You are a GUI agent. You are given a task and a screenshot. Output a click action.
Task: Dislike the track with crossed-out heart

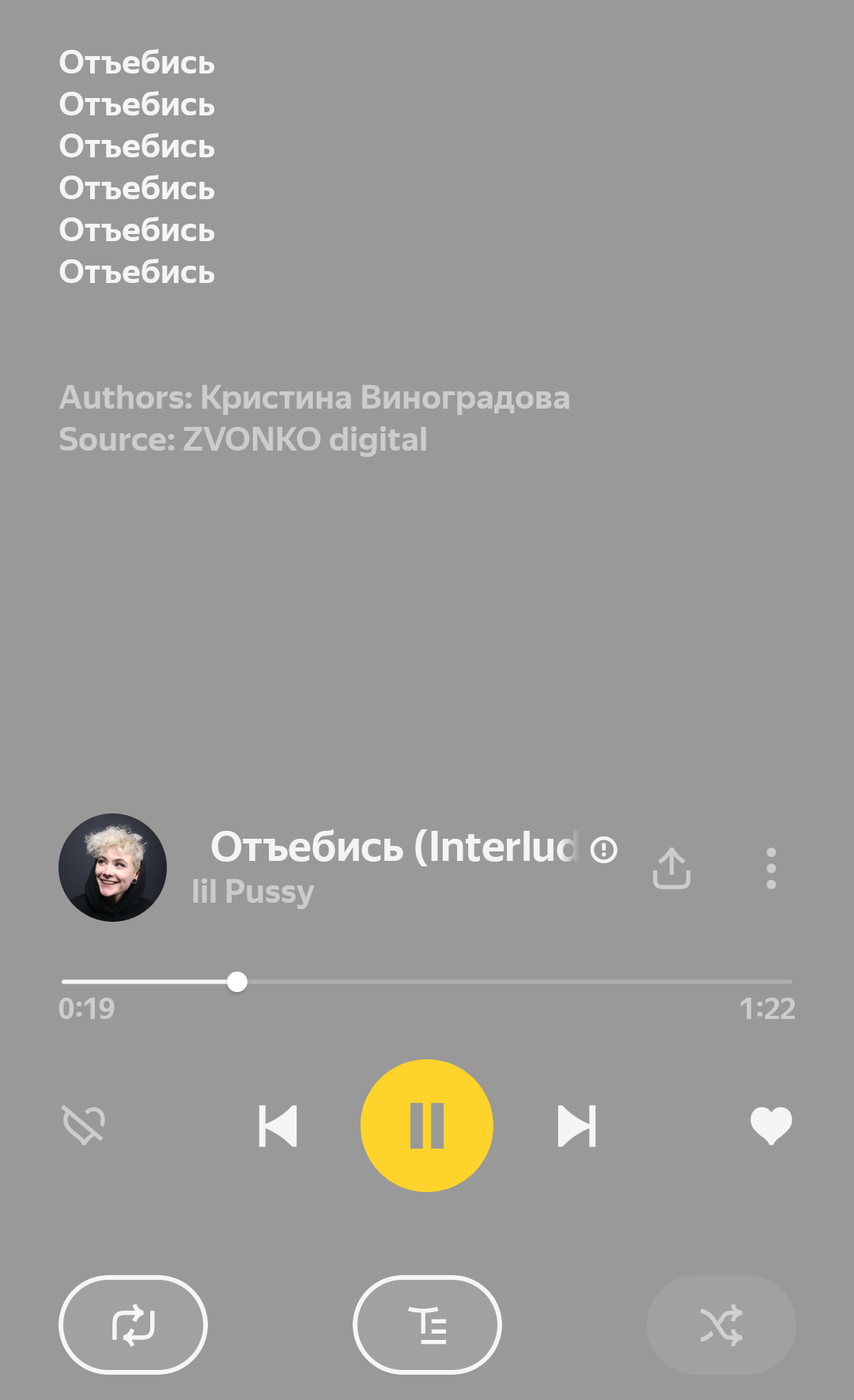point(84,1125)
